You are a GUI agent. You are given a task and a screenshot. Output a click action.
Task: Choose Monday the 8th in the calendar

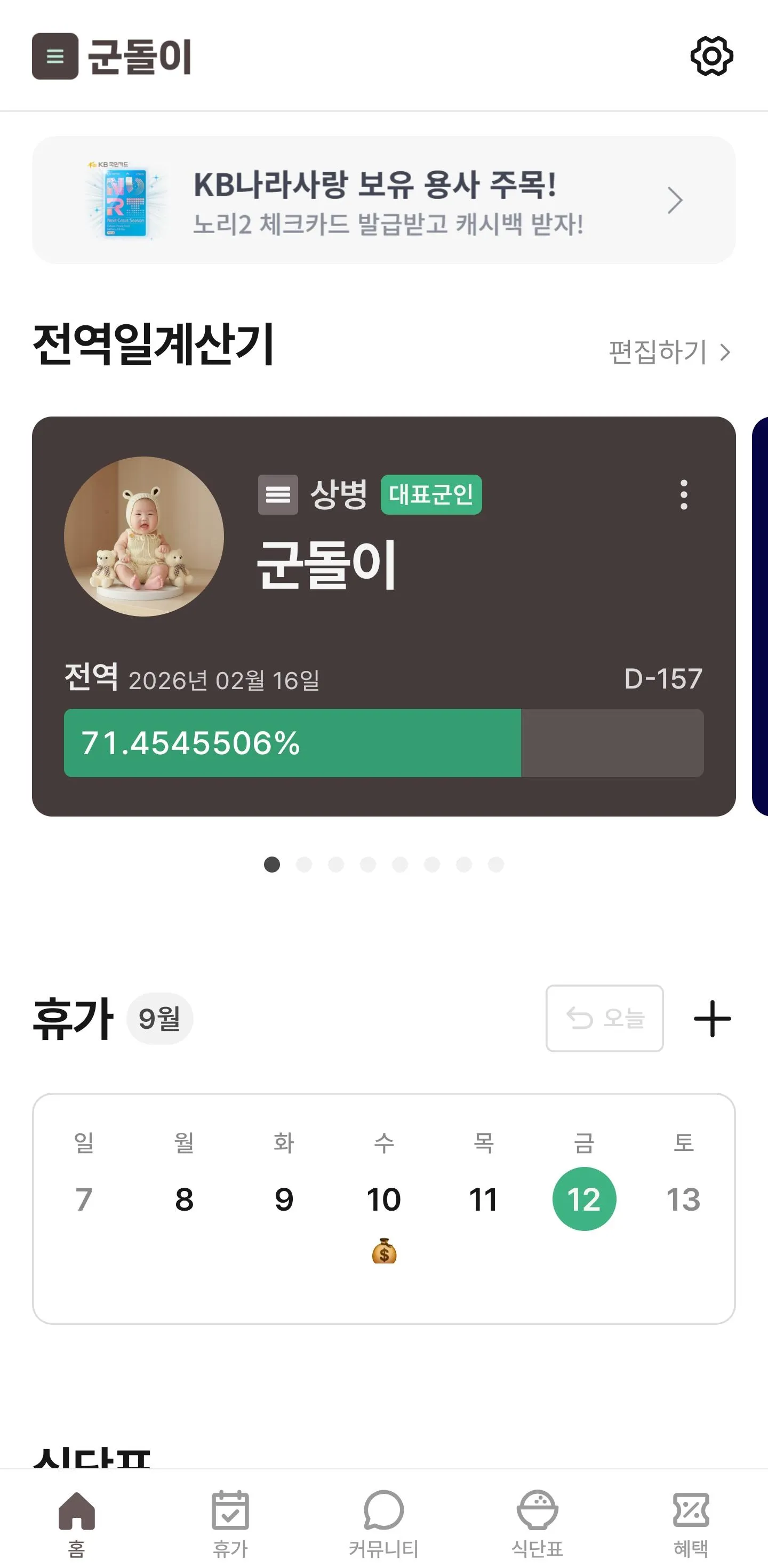pyautogui.click(x=184, y=1199)
